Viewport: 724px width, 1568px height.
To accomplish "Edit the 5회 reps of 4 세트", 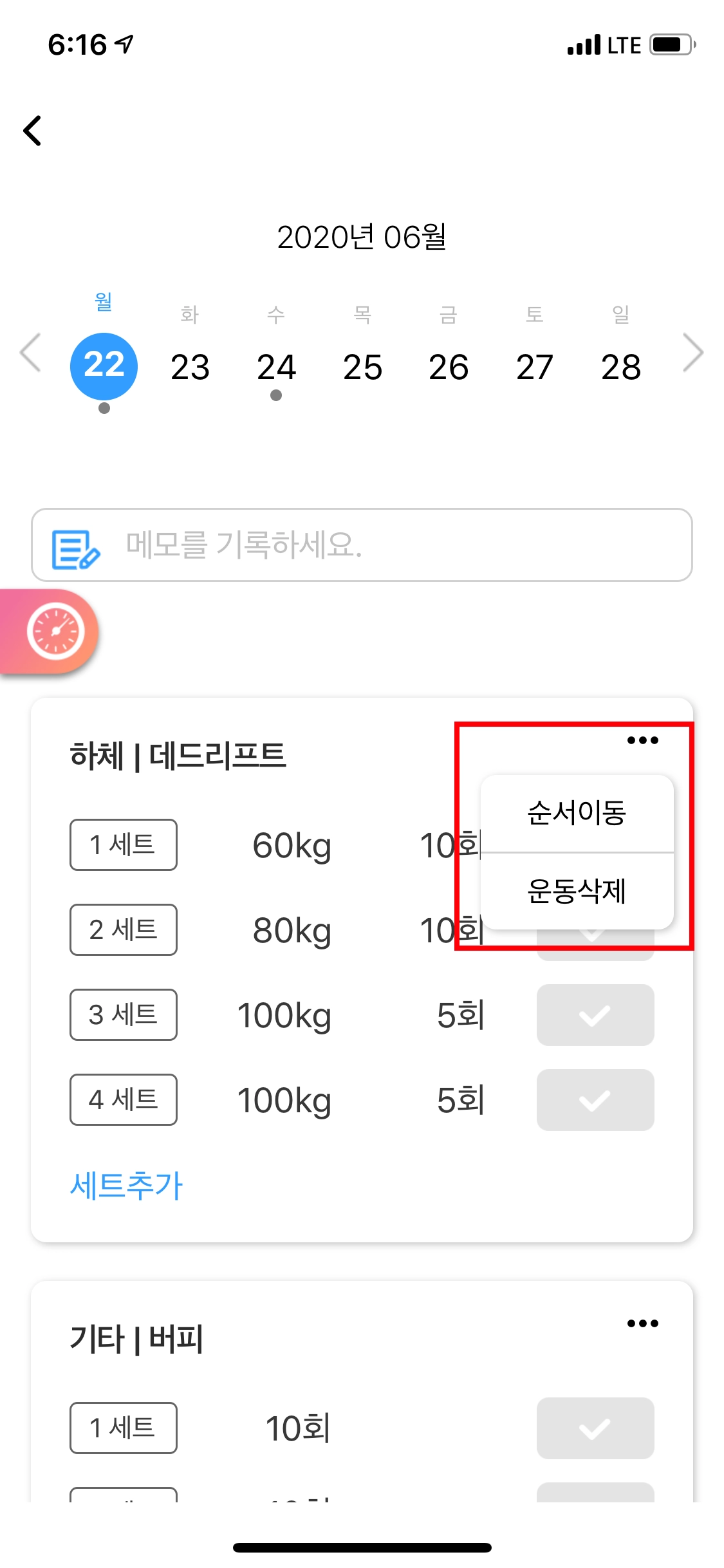I will coord(461,1100).
